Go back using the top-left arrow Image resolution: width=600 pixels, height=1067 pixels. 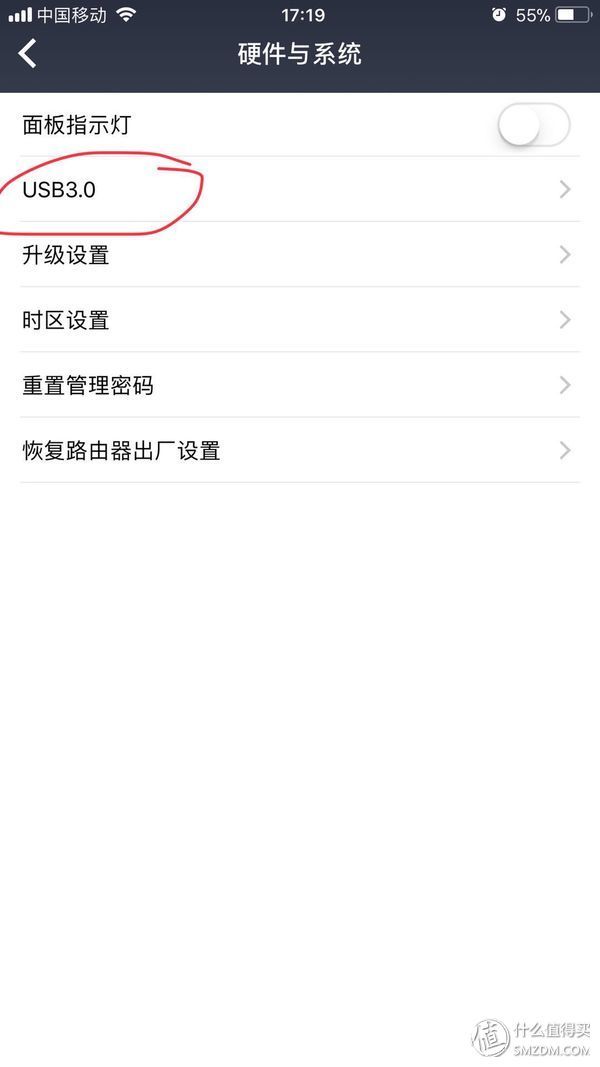pyautogui.click(x=28, y=54)
